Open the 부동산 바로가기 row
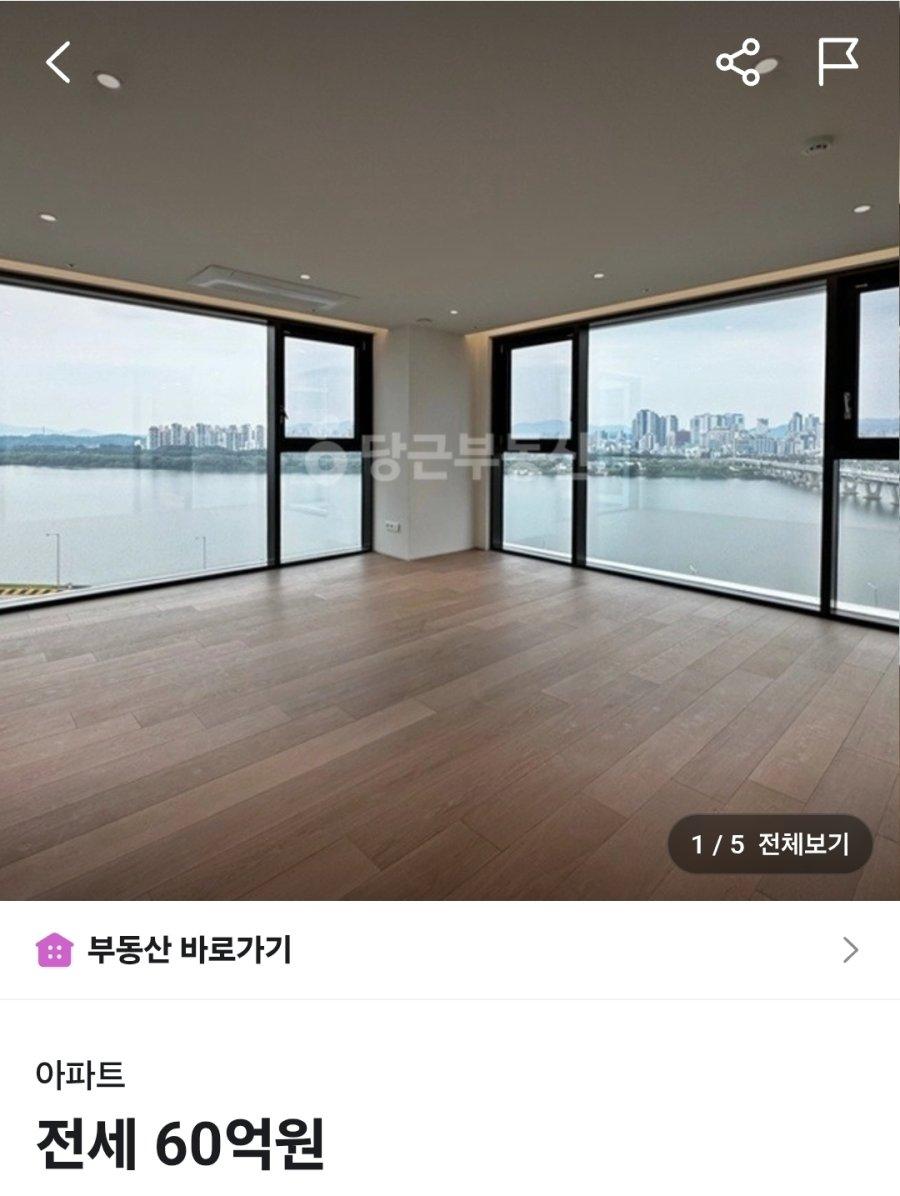Image resolution: width=900 pixels, height=1196 pixels. tap(450, 949)
